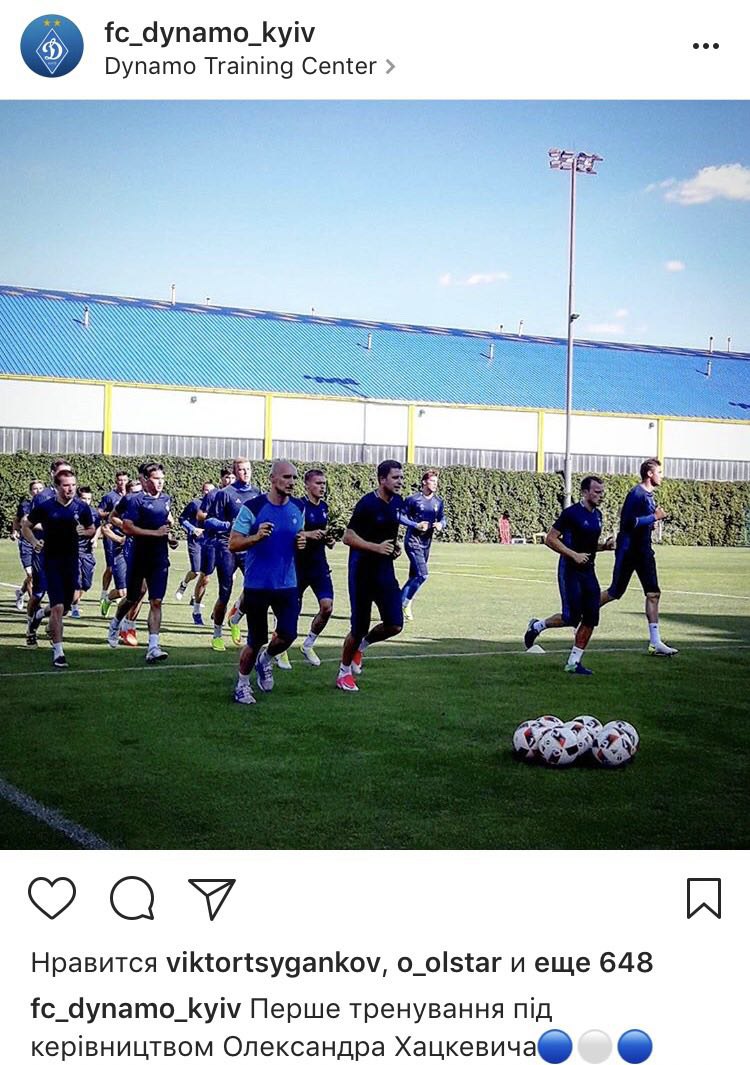Viewport: 750px width, 1065px height.
Task: Open fc_dynamo_kyiv profile picture
Action: tap(52, 46)
